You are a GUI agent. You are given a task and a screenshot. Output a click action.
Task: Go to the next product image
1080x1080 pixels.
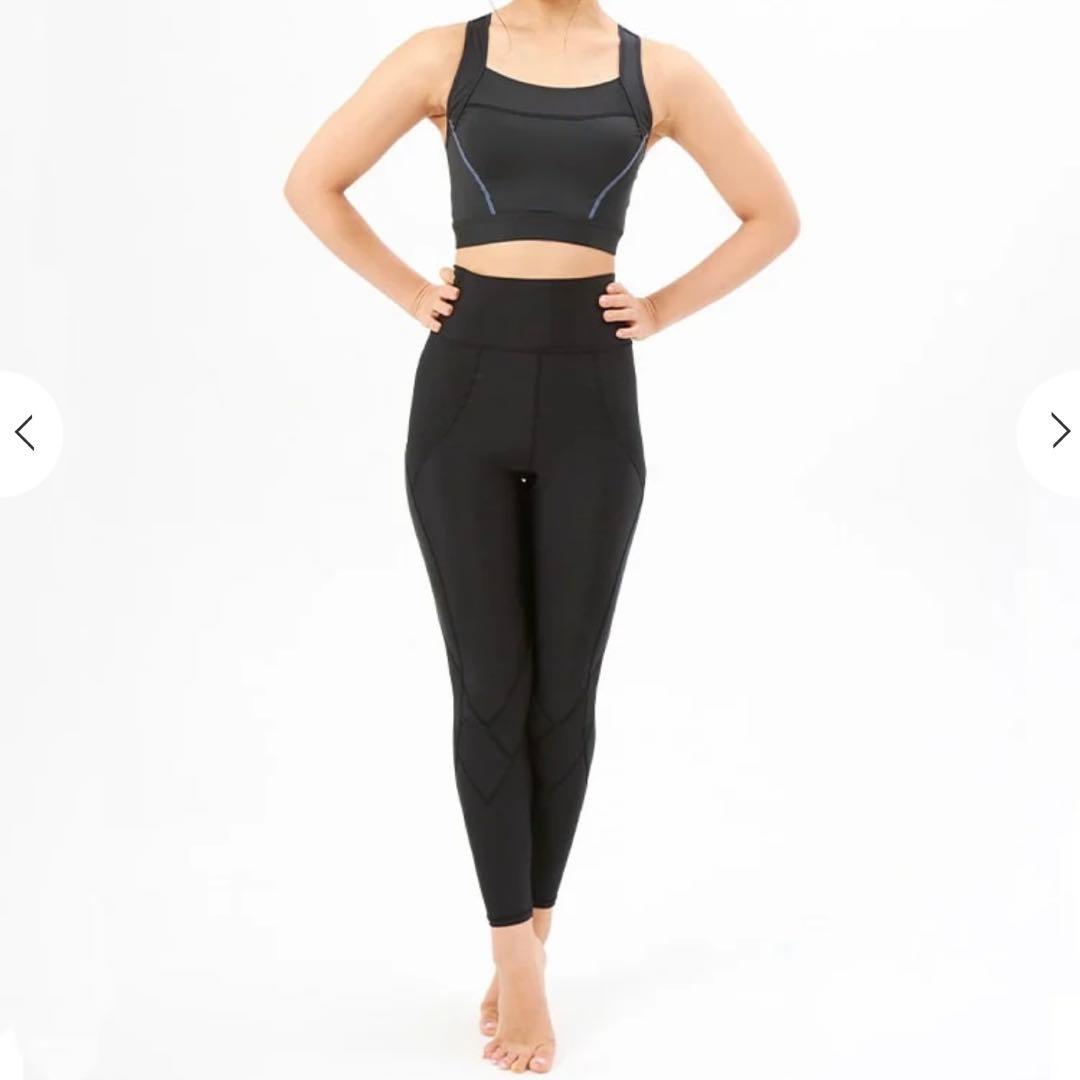(x=1058, y=431)
